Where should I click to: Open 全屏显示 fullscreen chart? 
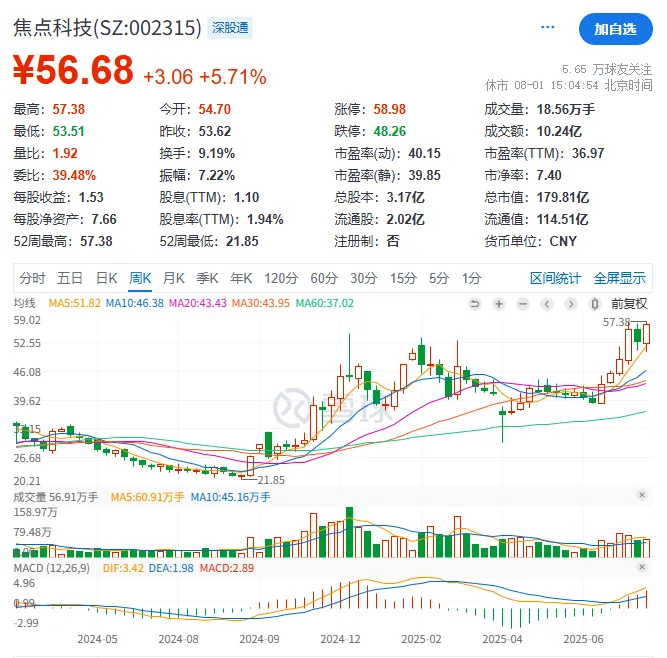tap(619, 278)
